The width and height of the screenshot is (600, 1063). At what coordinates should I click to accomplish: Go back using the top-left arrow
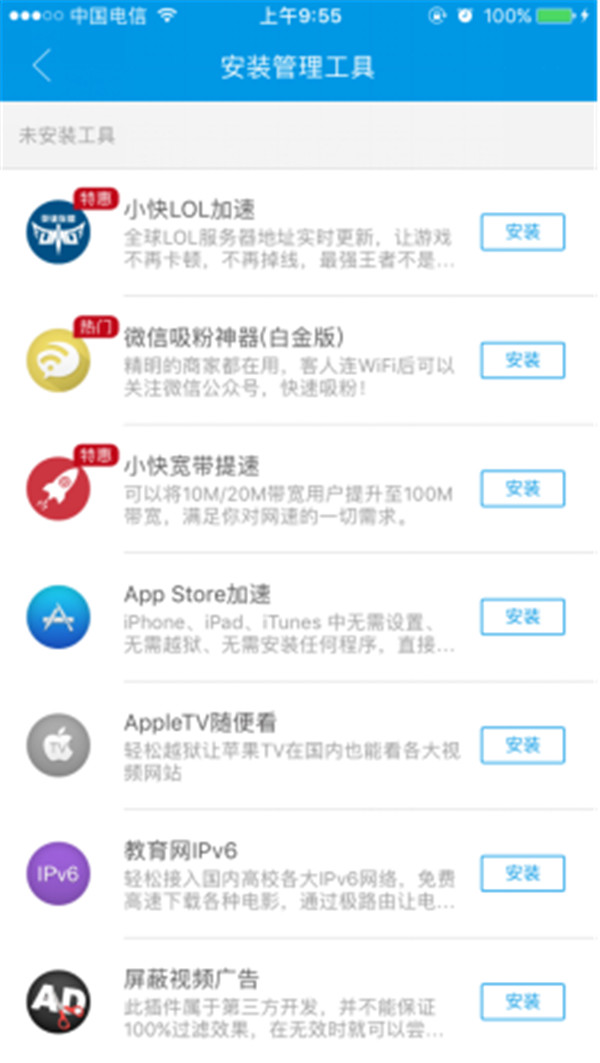41,67
